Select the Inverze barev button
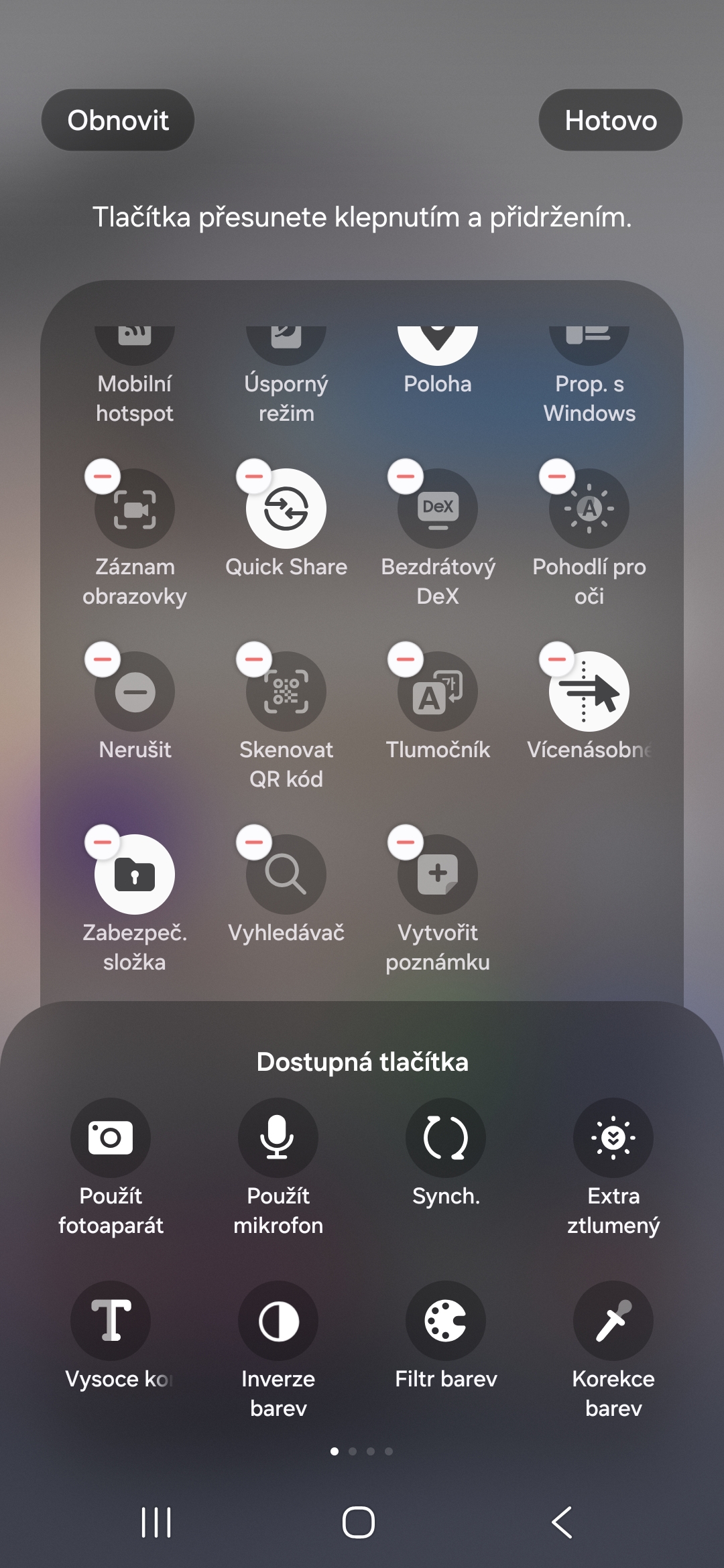 coord(278,1321)
